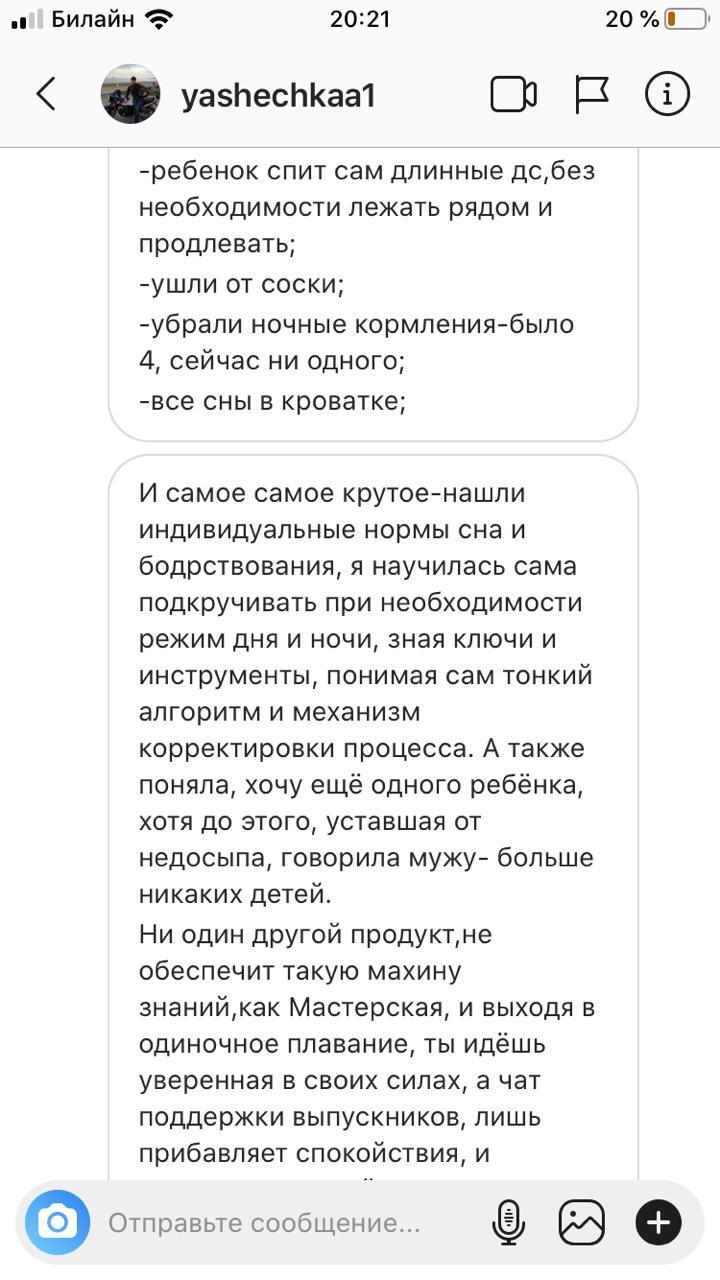Record a voice message with the microphone

(x=509, y=1222)
